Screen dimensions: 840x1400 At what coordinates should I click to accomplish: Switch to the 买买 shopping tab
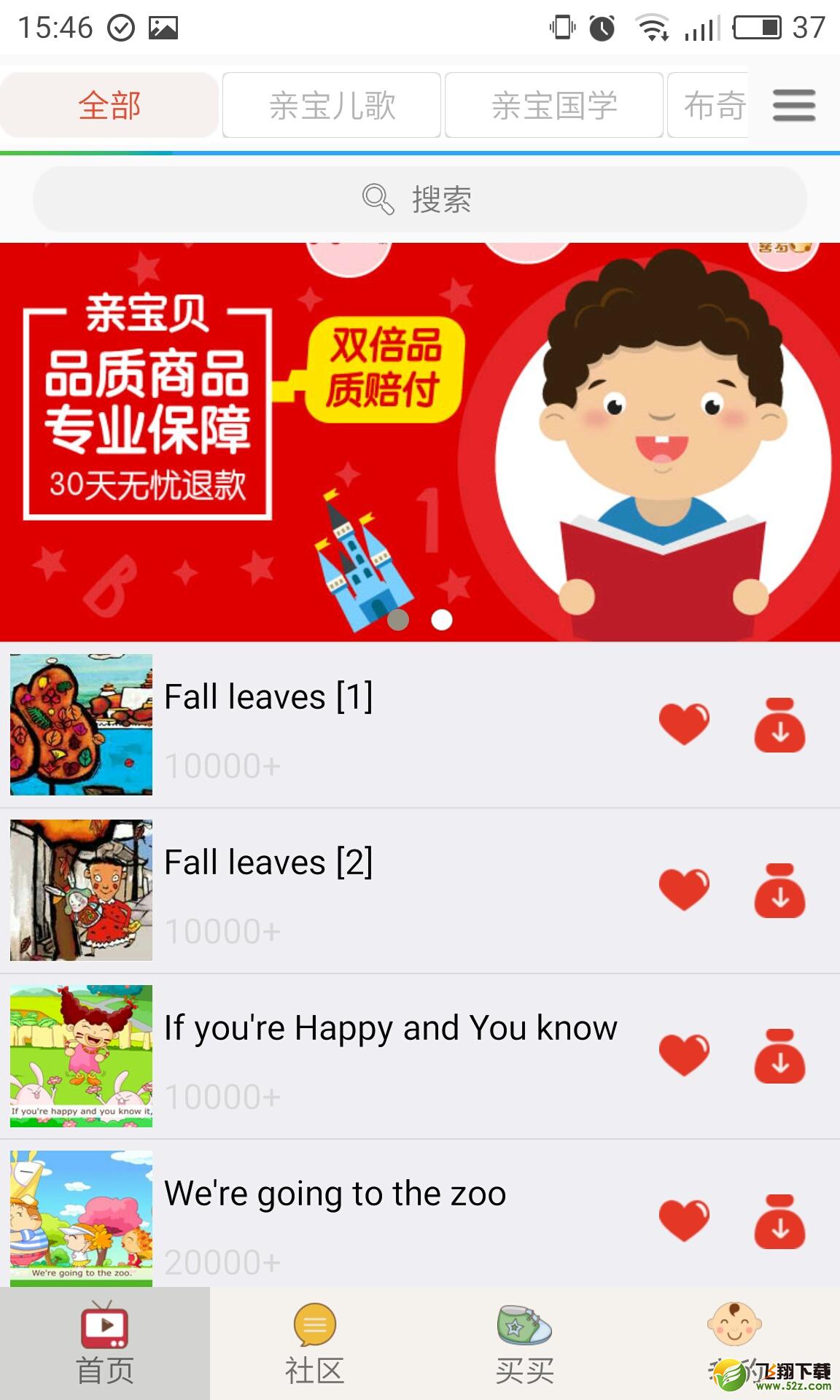pos(525,1344)
